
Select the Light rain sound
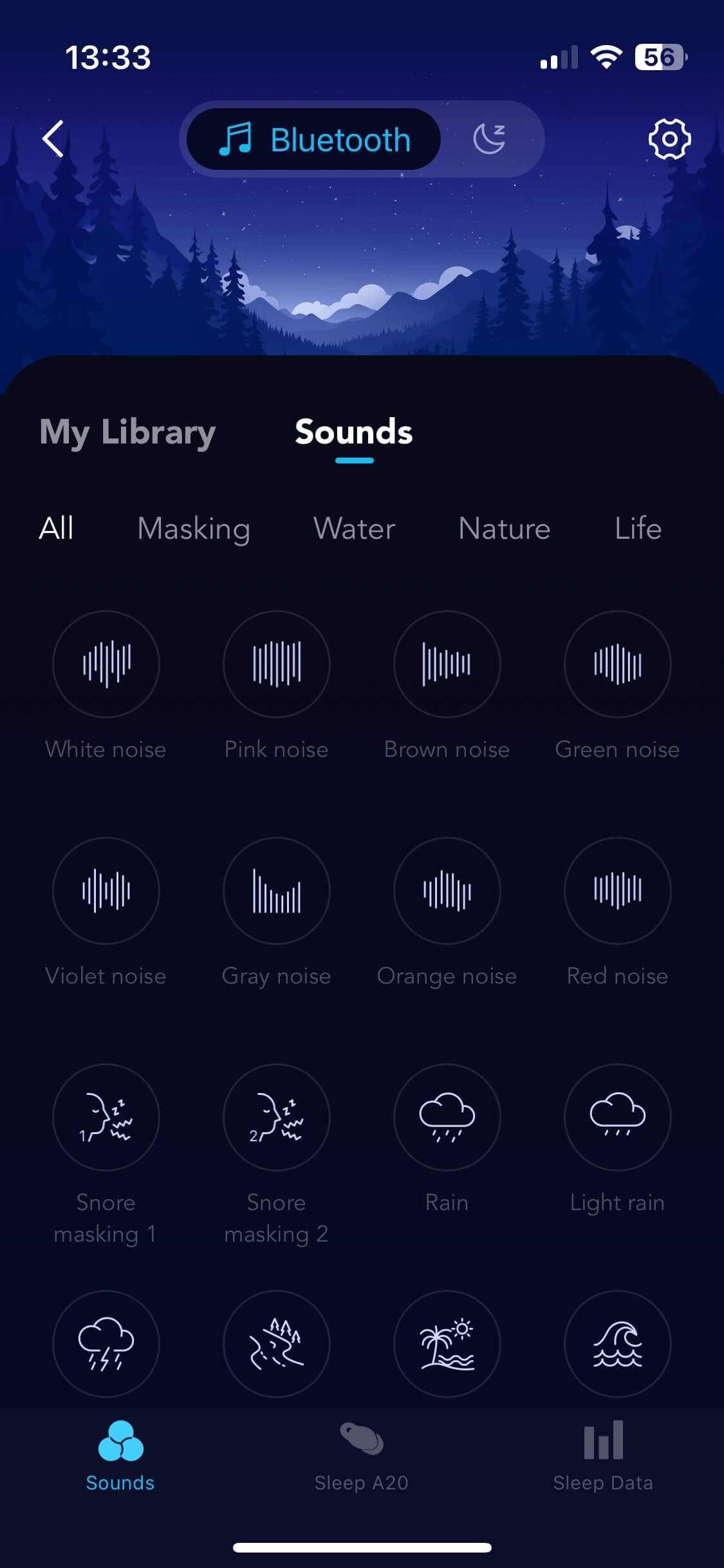click(618, 1117)
